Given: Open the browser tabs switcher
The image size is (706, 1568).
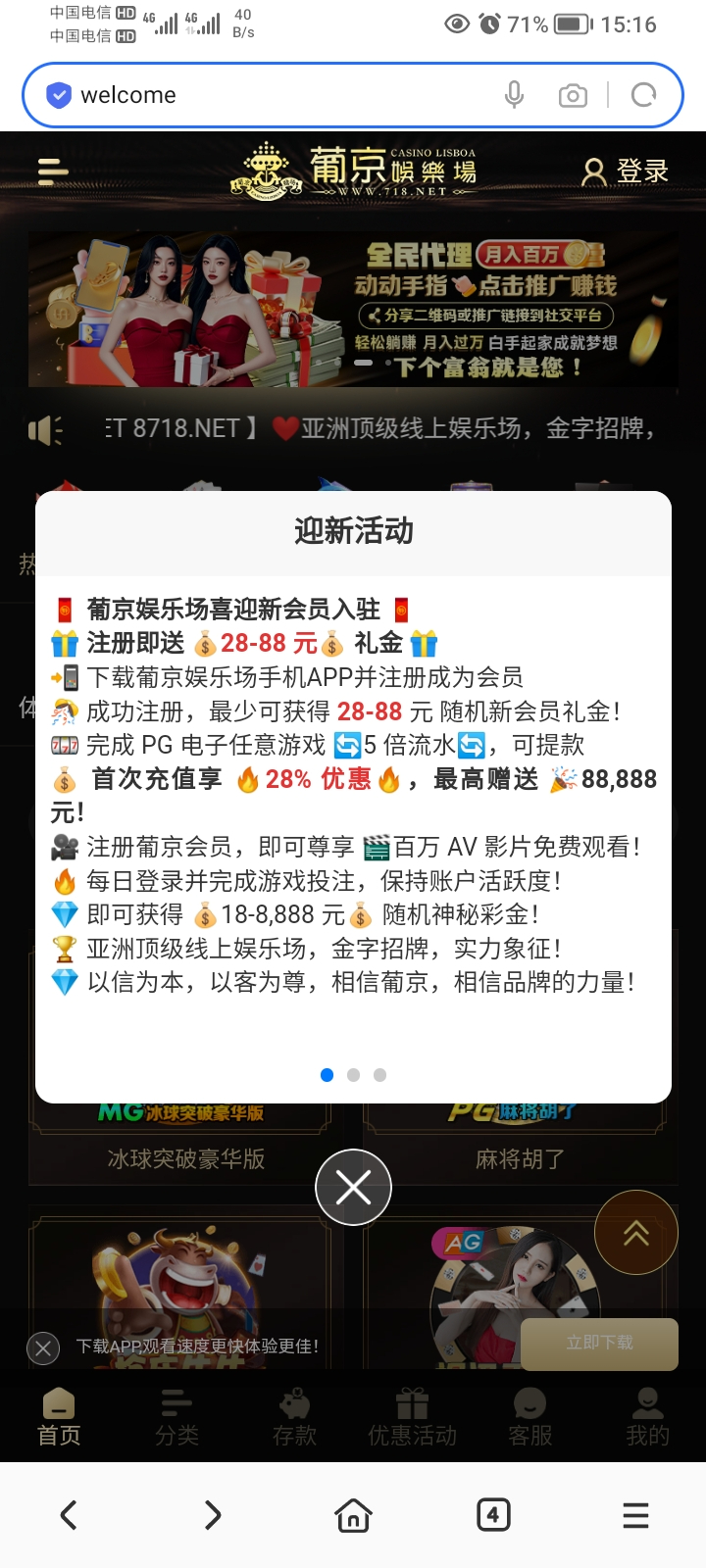Looking at the screenshot, I should pos(493,1515).
